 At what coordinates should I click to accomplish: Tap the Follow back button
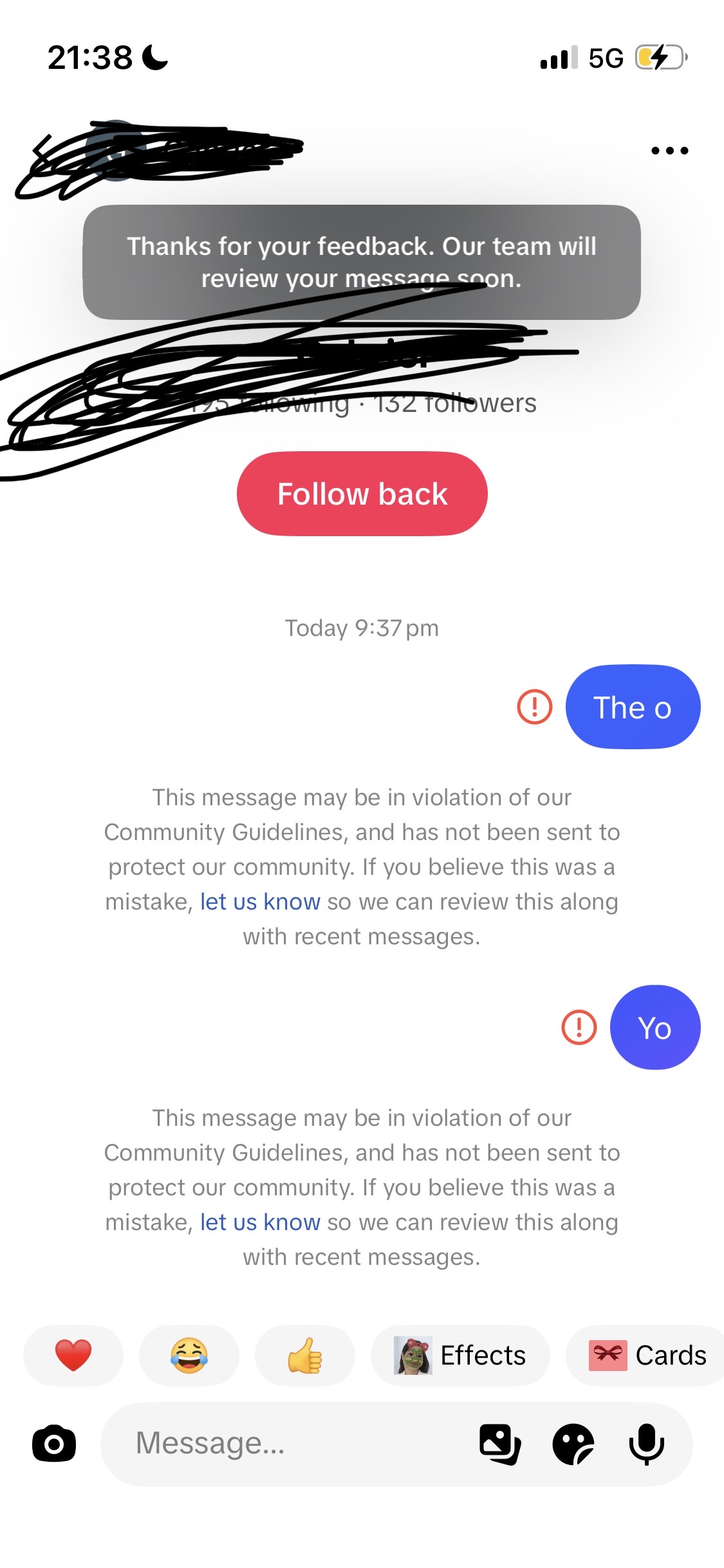(x=362, y=494)
